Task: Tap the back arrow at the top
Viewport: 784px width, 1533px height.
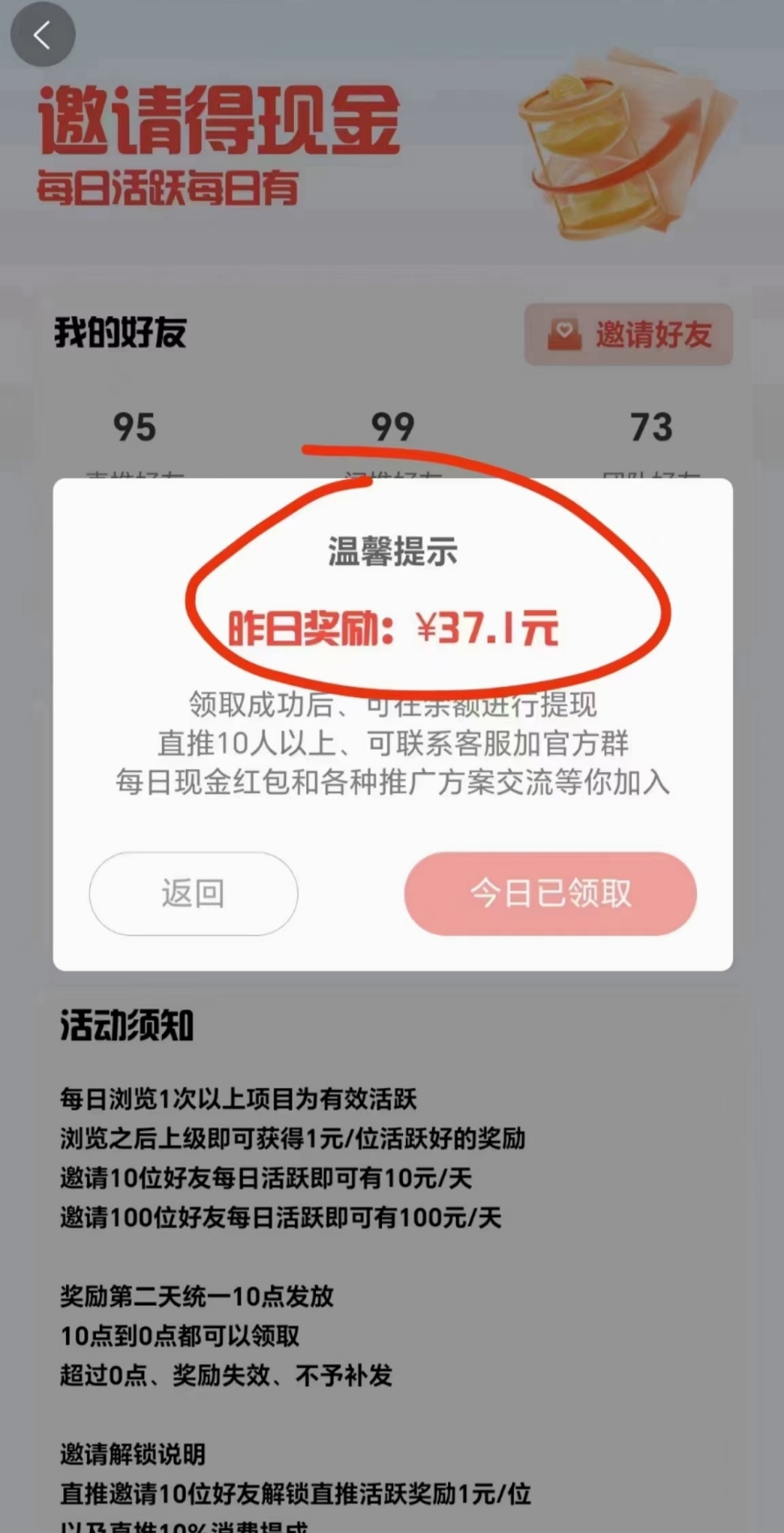Action: 42,34
